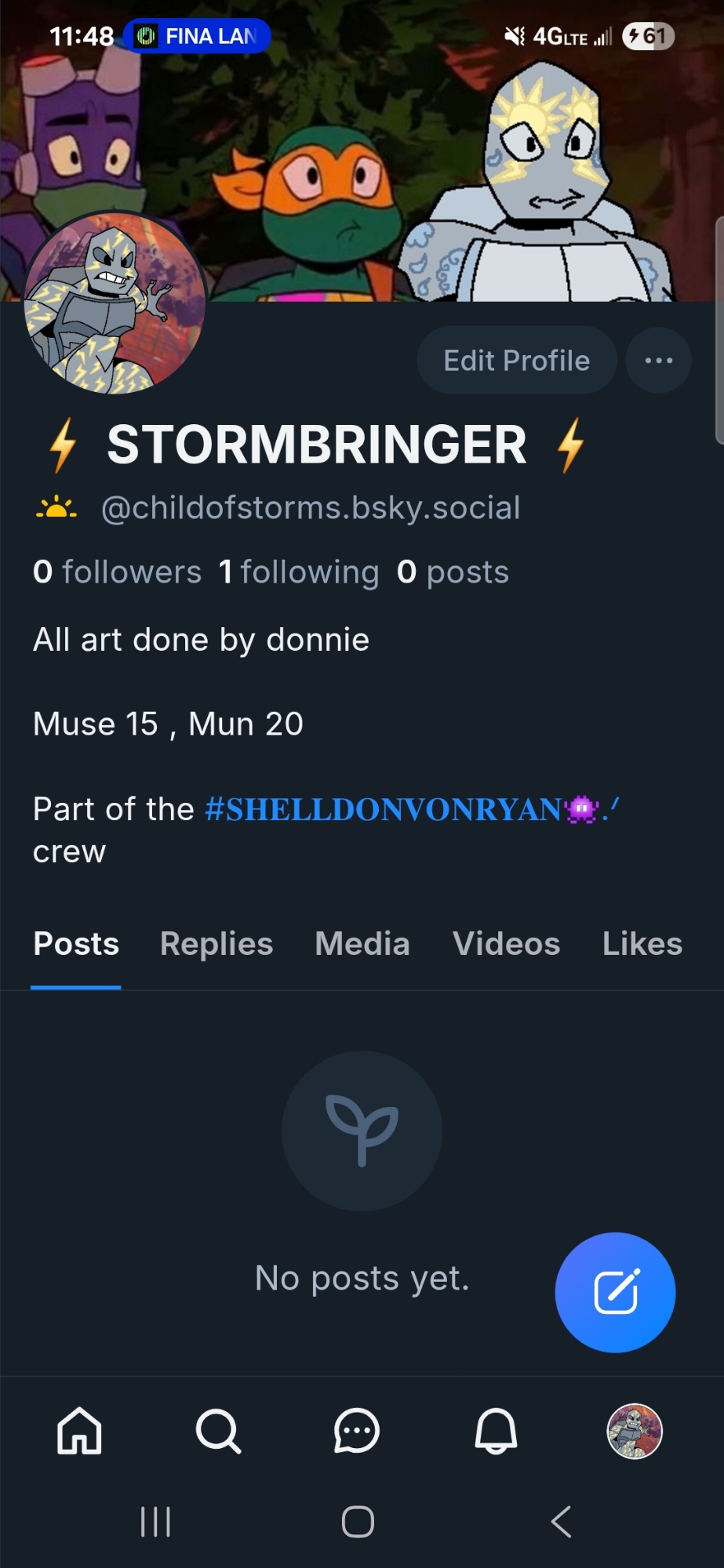Go to the Home feed
The width and height of the screenshot is (724, 1568).
tap(79, 1431)
